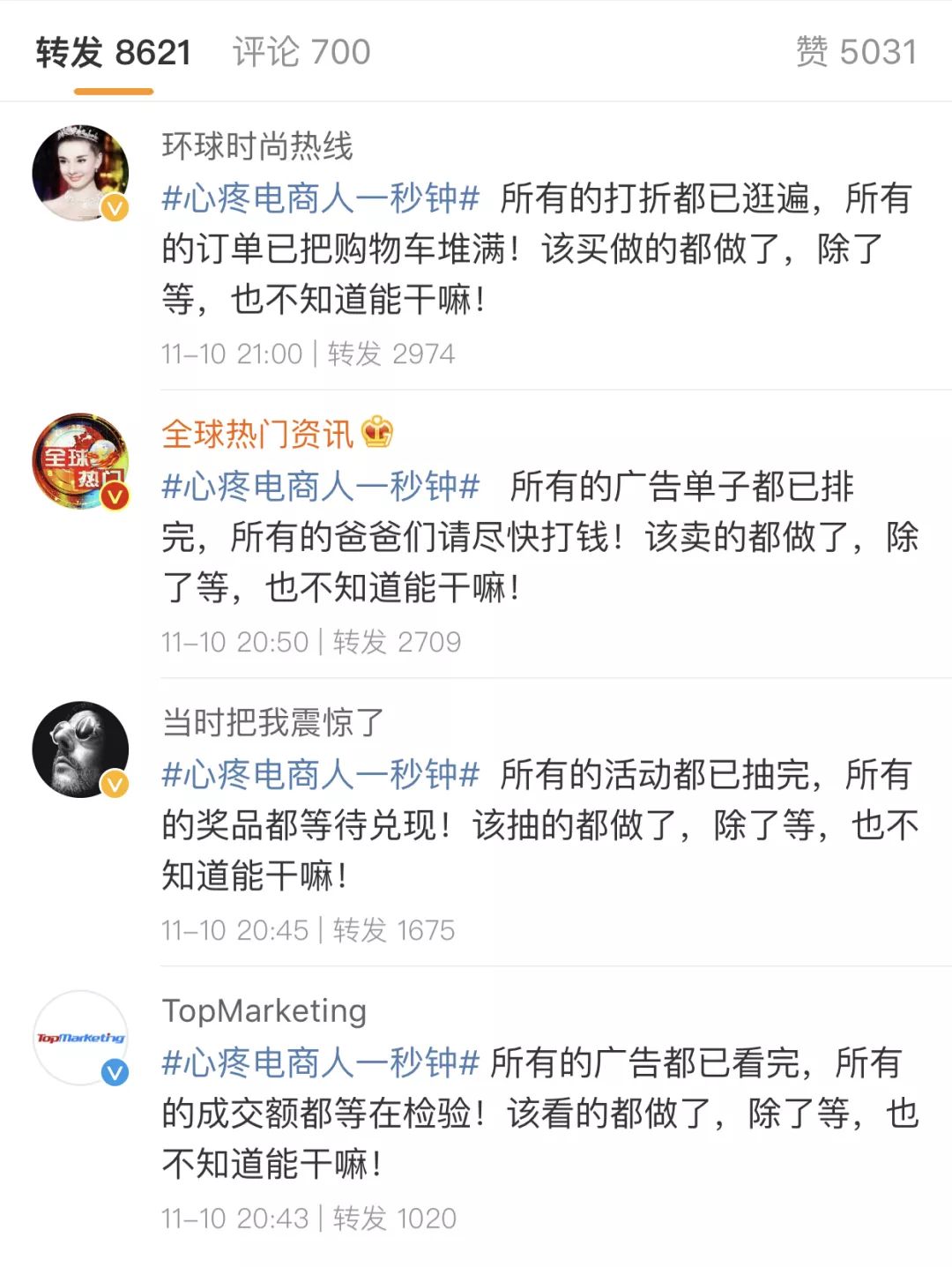View 全球热门资讯's avatar profile
Image resolution: width=952 pixels, height=1267 pixels.
80,461
